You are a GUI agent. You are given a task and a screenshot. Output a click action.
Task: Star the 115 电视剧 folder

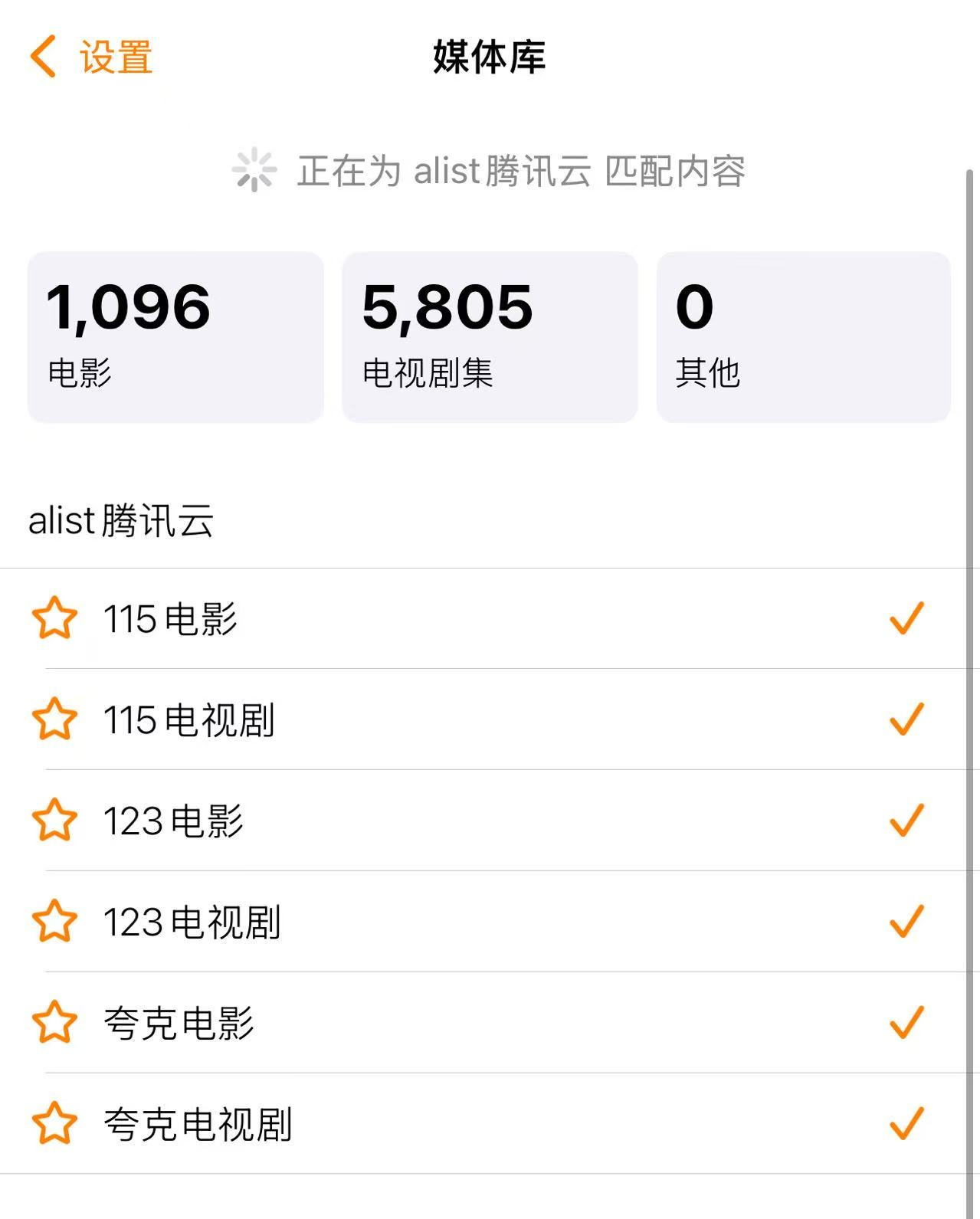tap(54, 719)
